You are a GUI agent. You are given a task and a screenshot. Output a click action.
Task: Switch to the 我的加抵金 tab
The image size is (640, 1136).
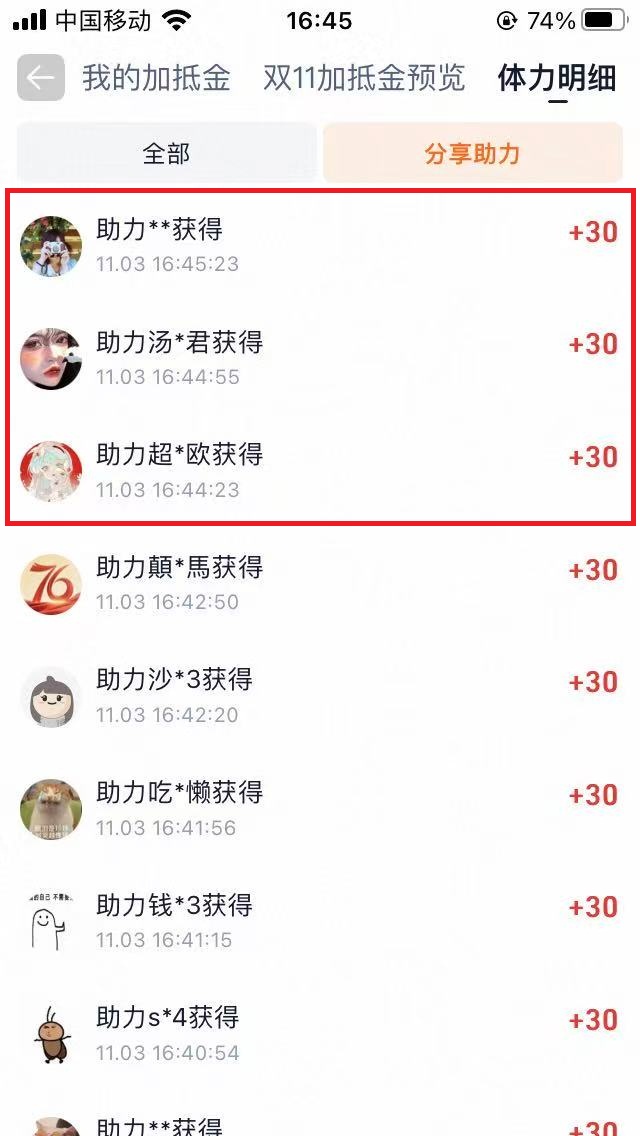(x=156, y=78)
